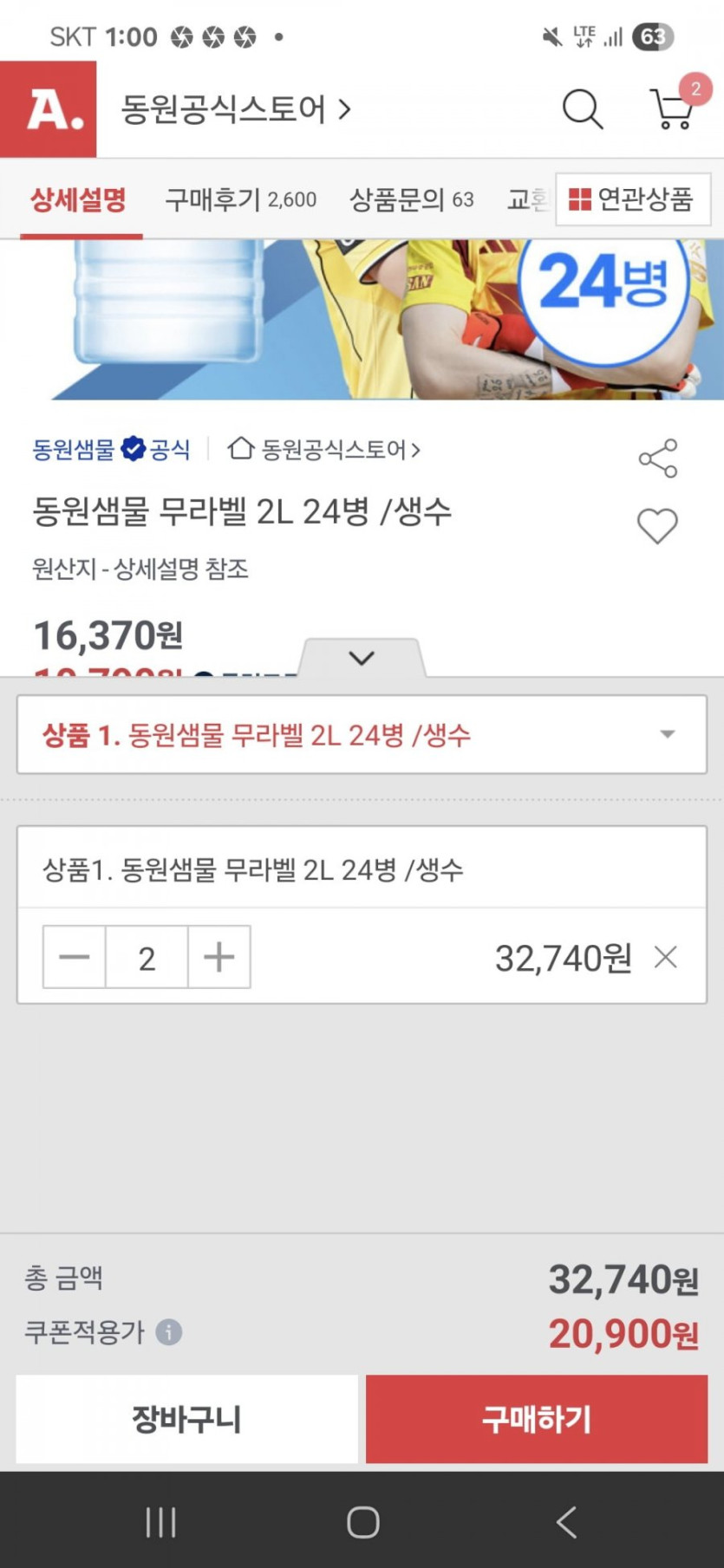Open the 동원공식스토어 store link with house icon

323,449
